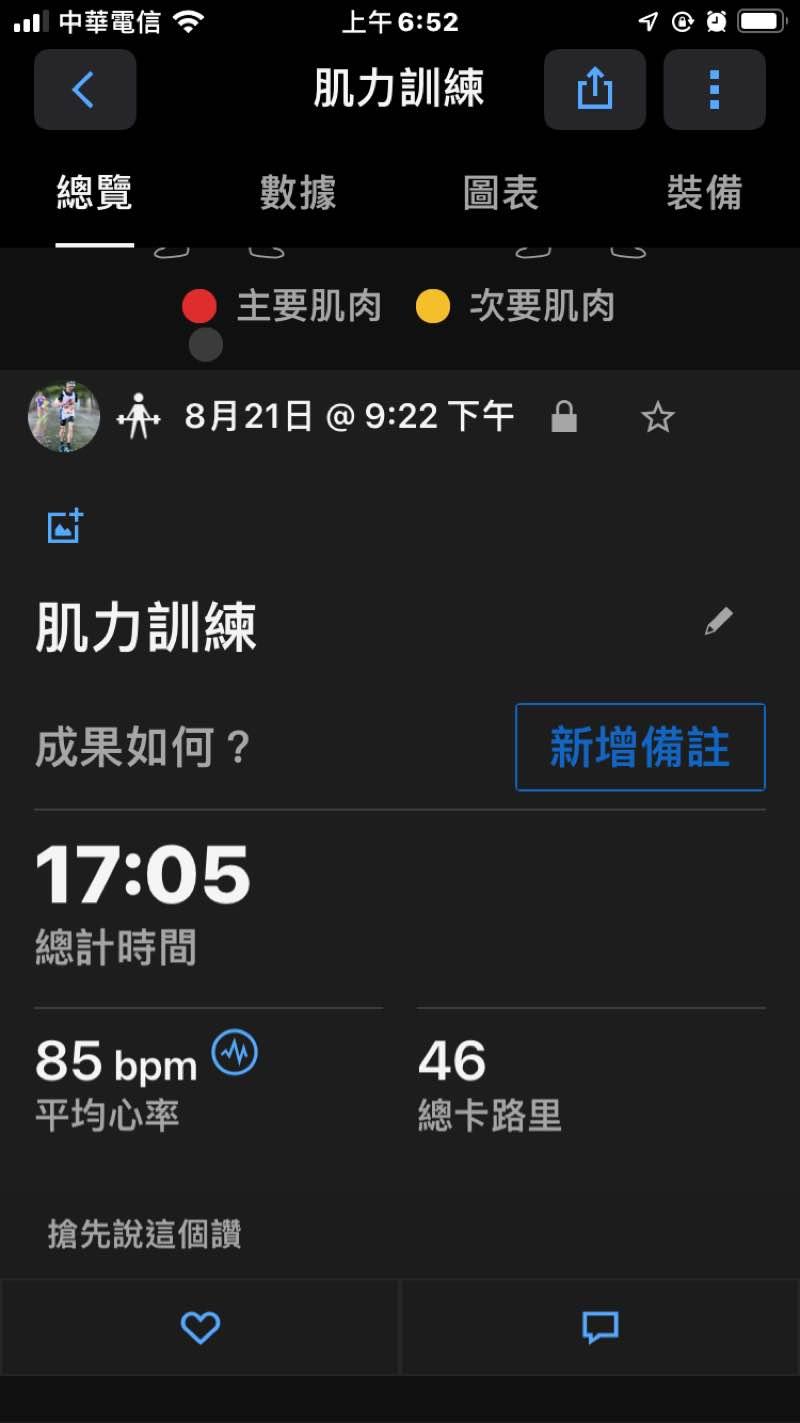Switch to the 裝備 tab
Screen dimensions: 800x1423
pos(704,193)
